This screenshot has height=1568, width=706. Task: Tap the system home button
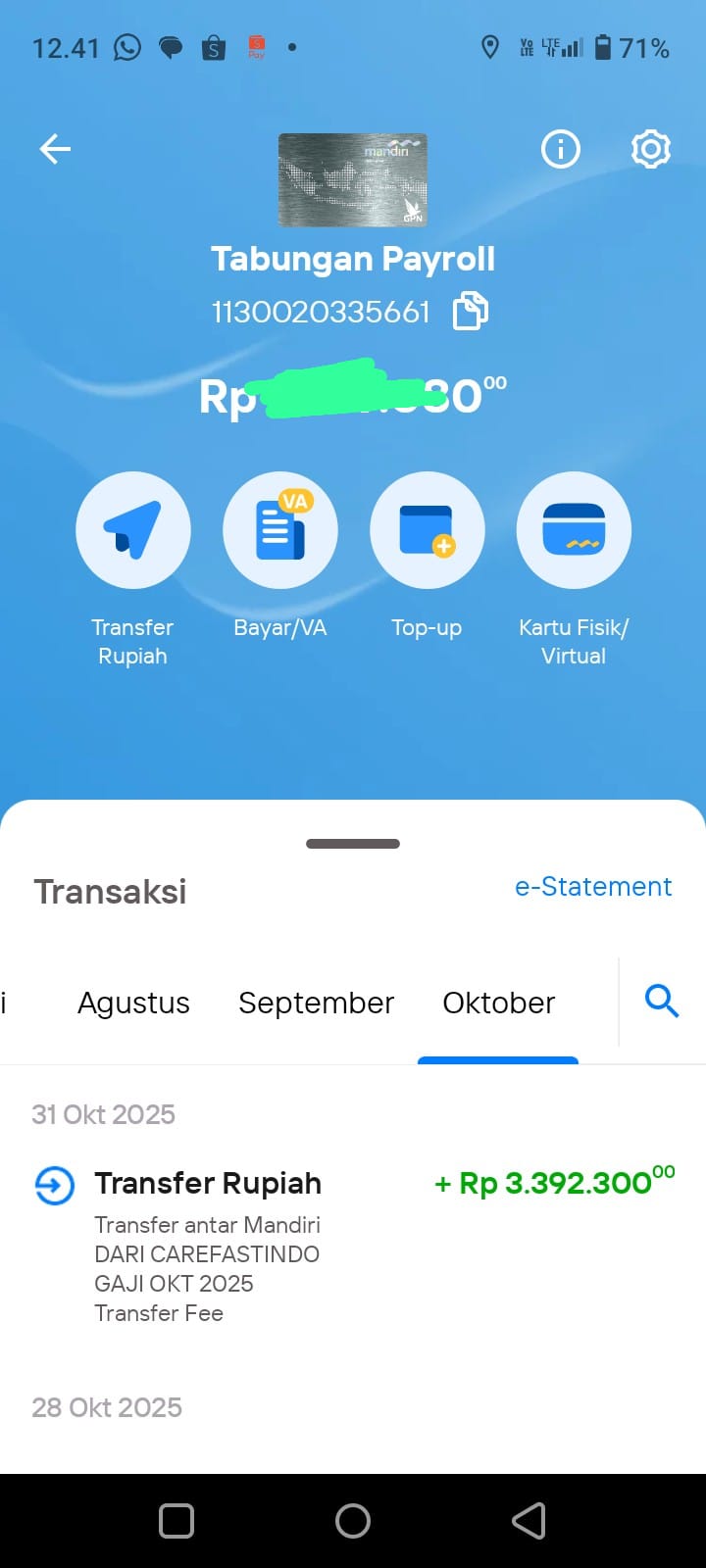(x=353, y=1521)
